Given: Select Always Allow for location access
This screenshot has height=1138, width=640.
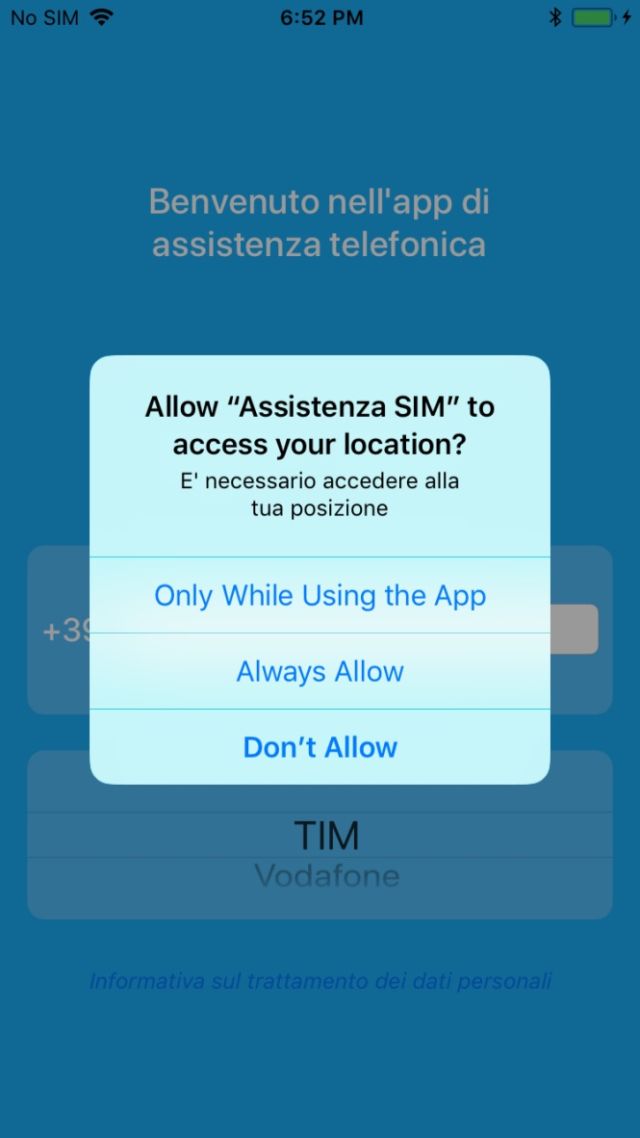Looking at the screenshot, I should 320,671.
